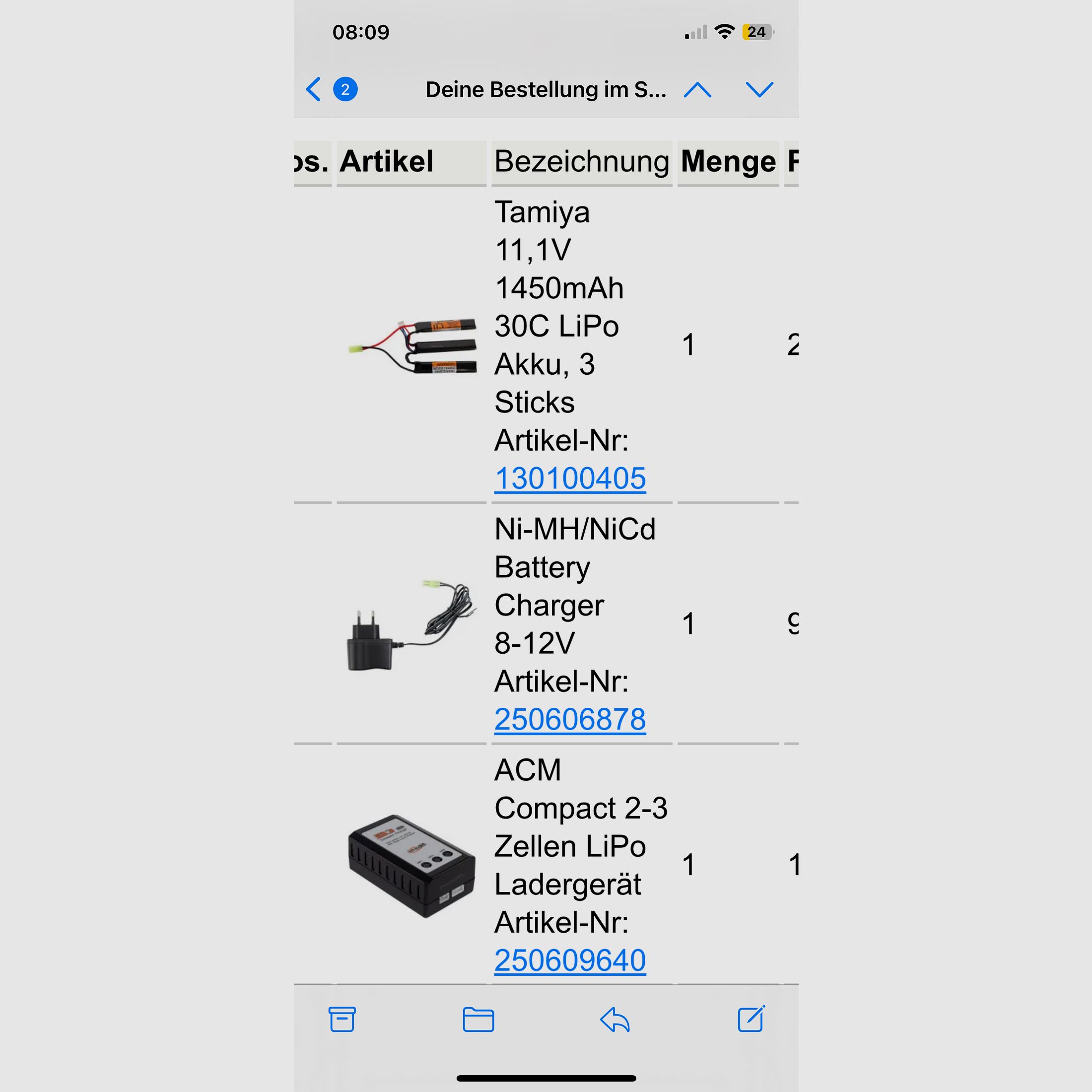Go back to the mailbox list
1092x1092 pixels.
pos(314,89)
